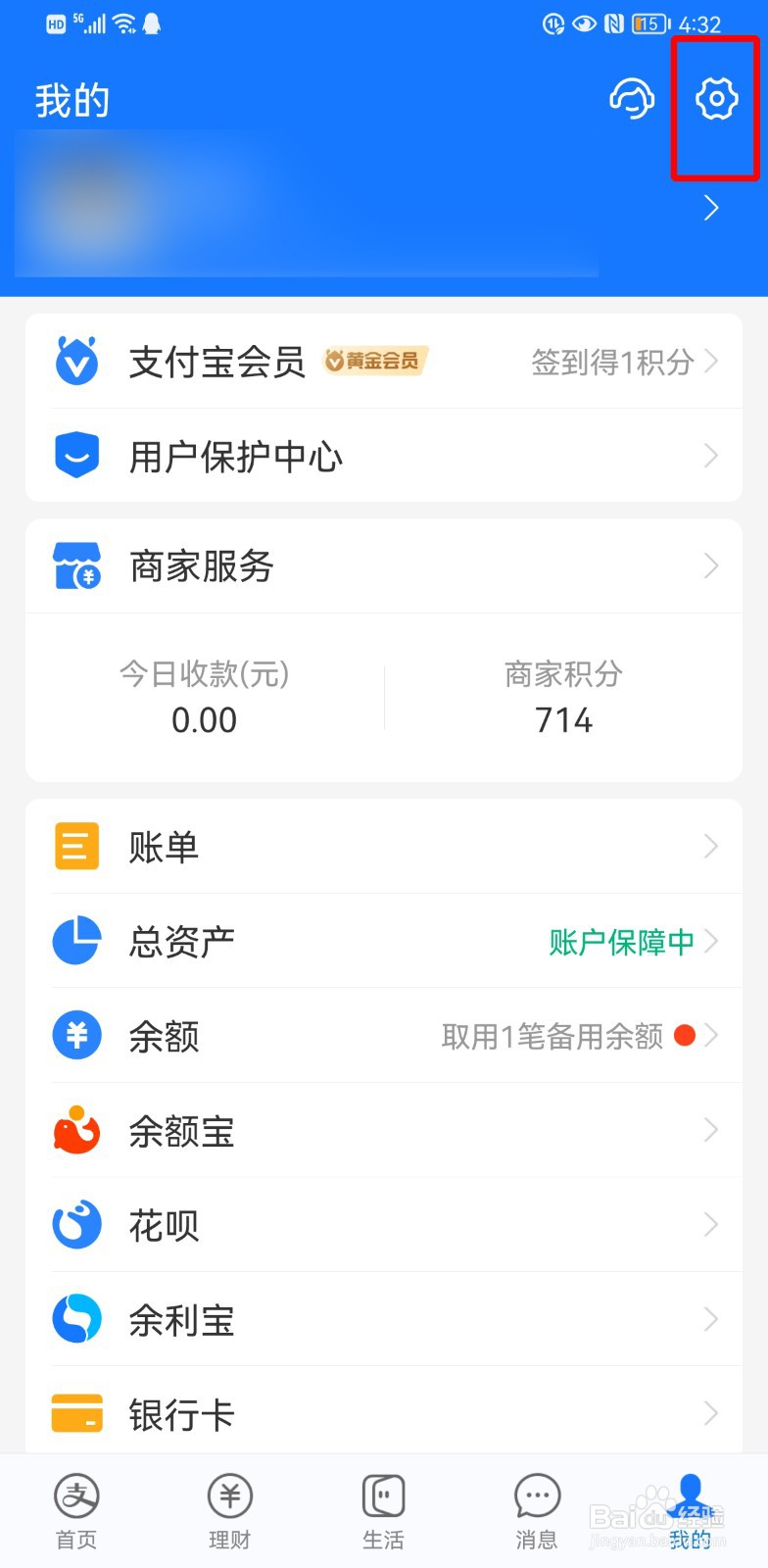The height and width of the screenshot is (1568, 768).
Task: Open the profile details chevron
Action: tap(712, 208)
